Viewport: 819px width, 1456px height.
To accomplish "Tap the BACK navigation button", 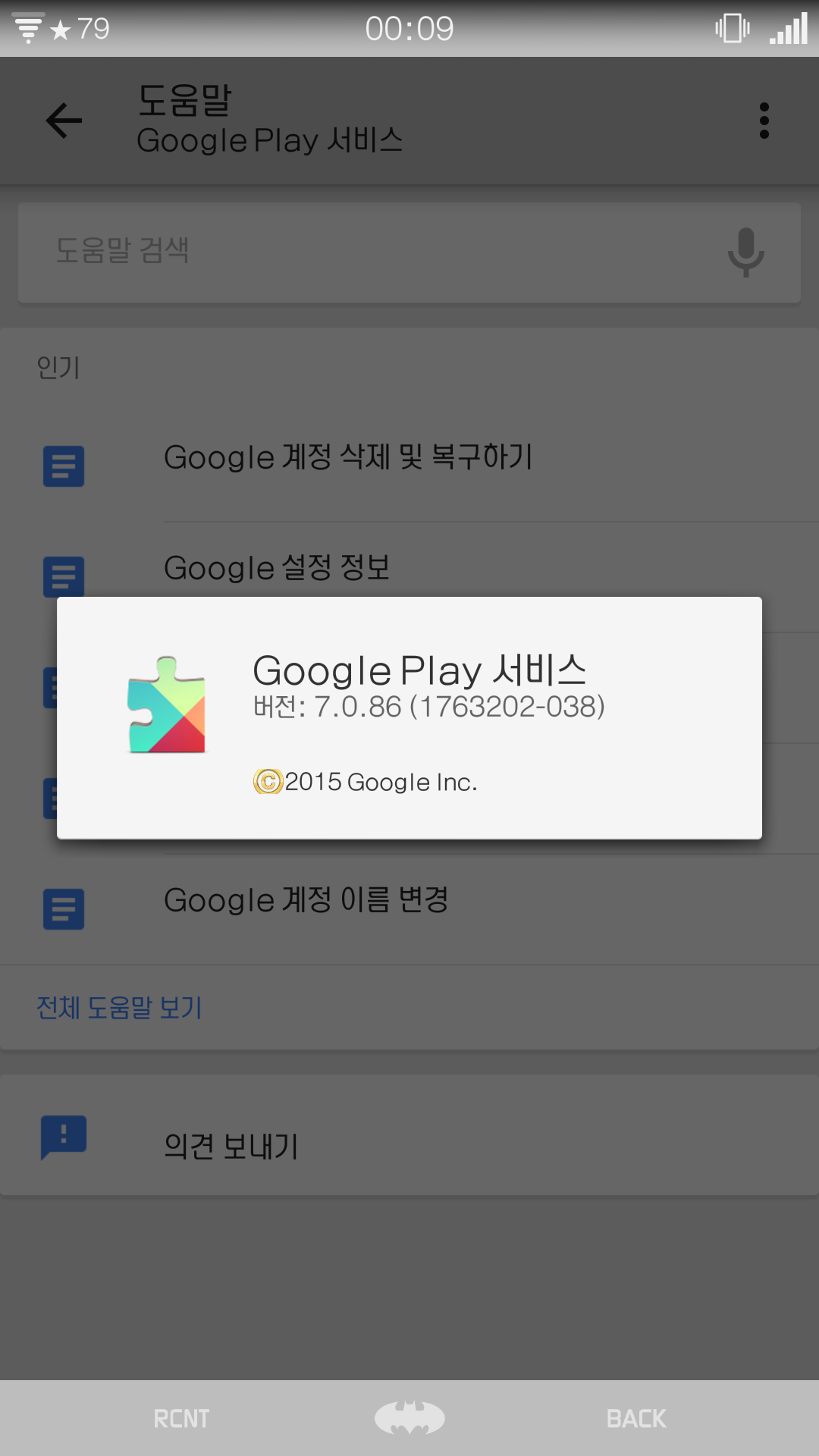I will (636, 1419).
